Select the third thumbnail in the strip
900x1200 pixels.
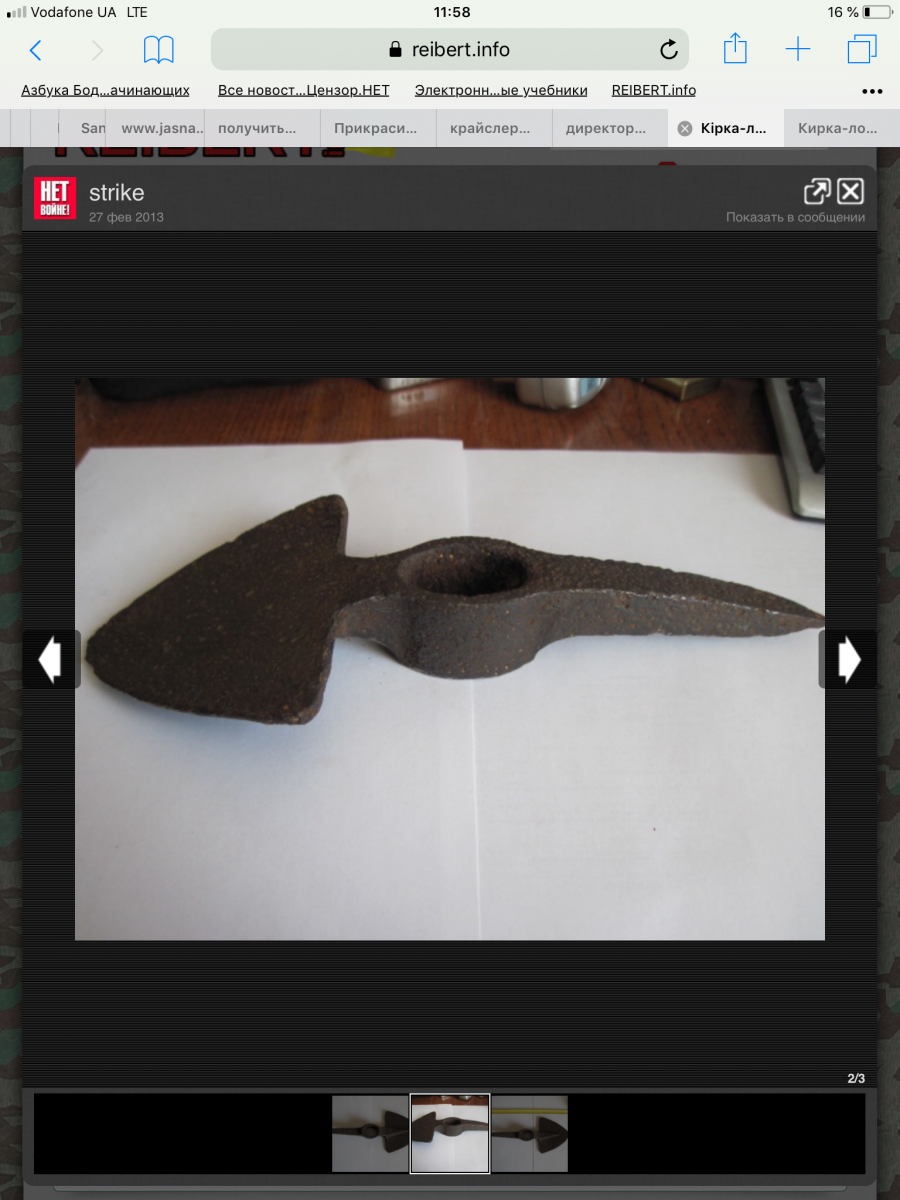click(x=529, y=1133)
